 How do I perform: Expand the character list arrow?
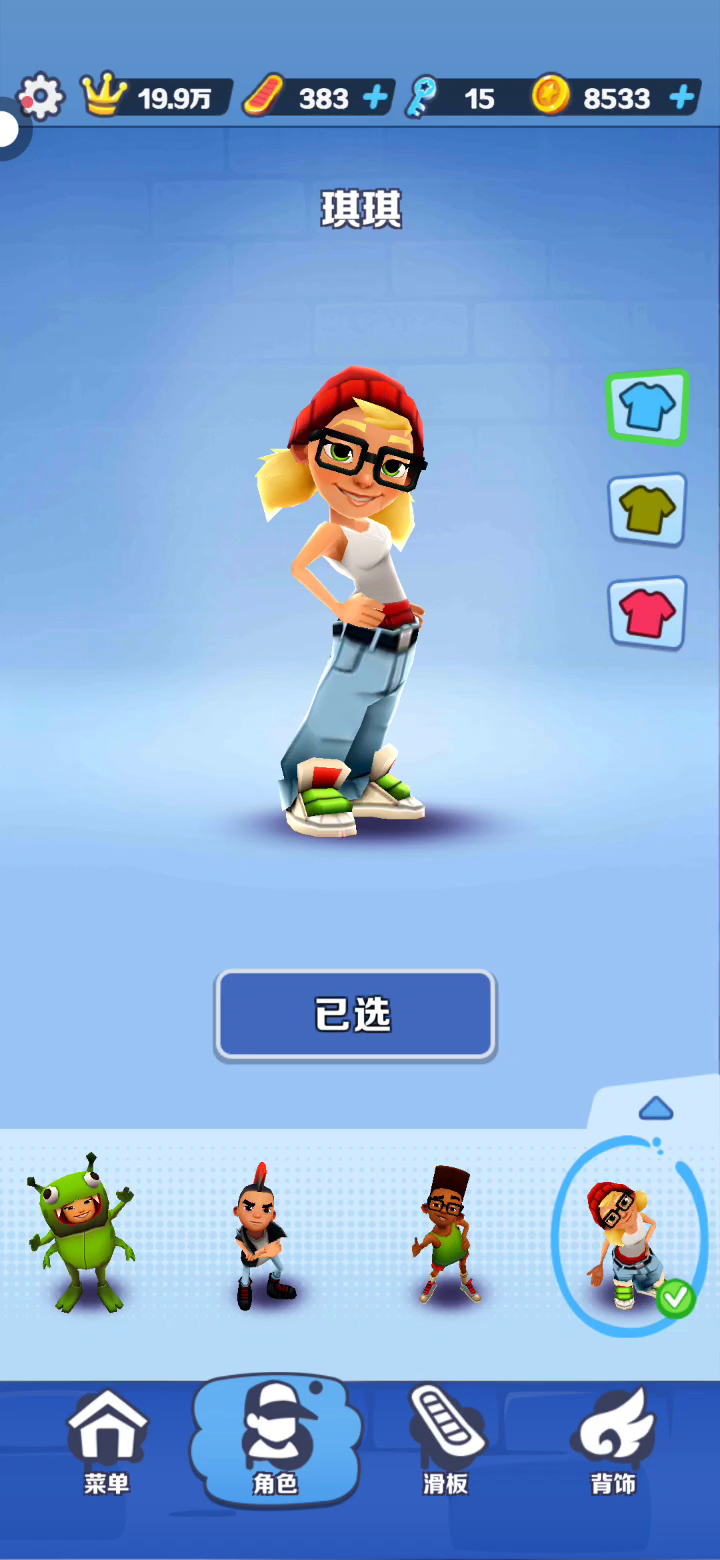tap(655, 1108)
